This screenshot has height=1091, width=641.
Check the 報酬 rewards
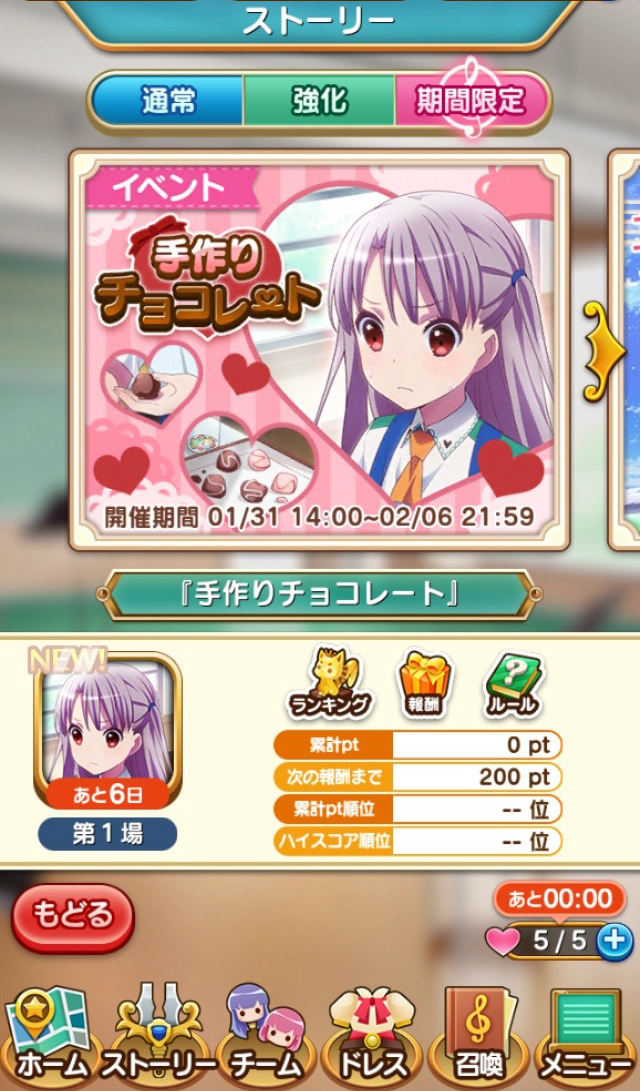[x=426, y=682]
